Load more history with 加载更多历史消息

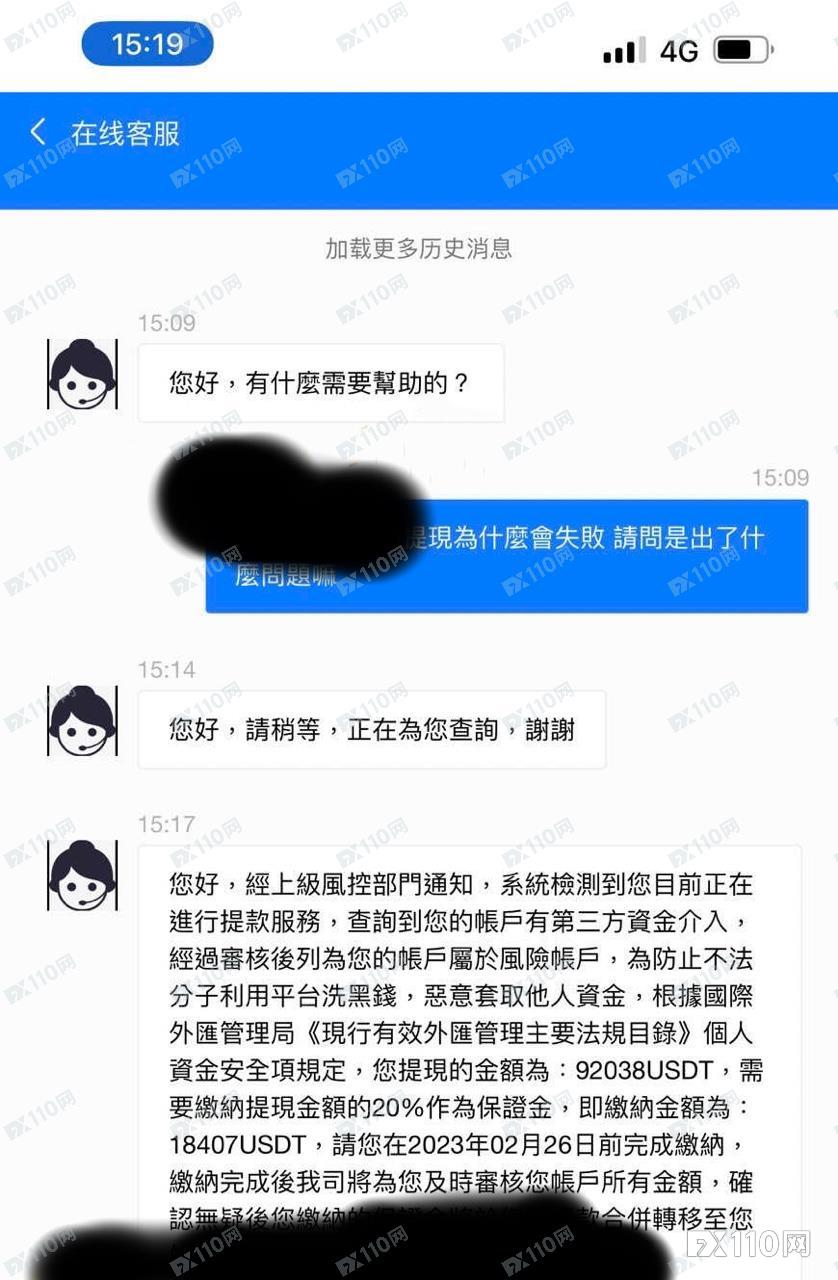pos(418,248)
